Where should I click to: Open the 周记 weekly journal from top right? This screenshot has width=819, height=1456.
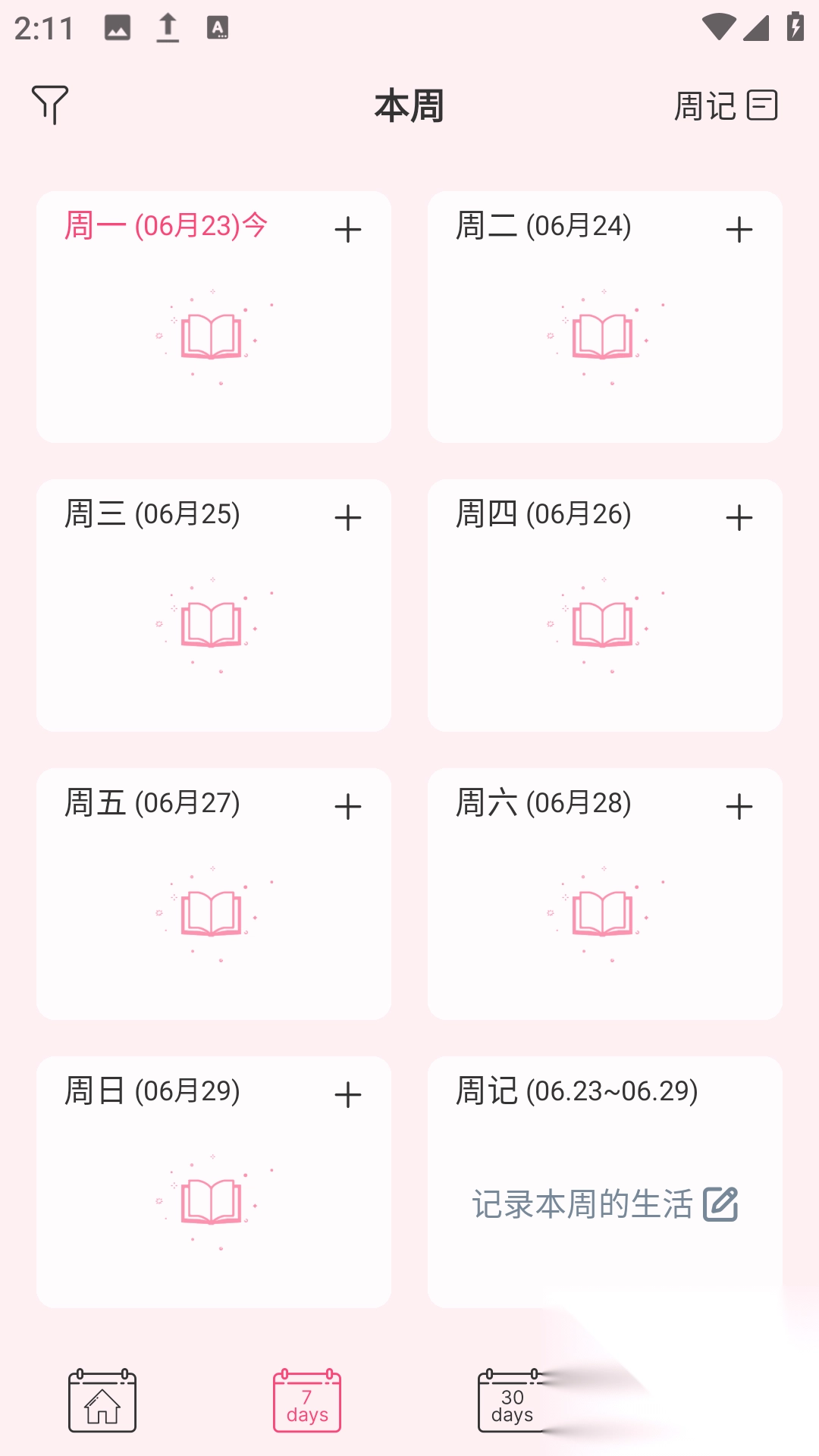[726, 106]
